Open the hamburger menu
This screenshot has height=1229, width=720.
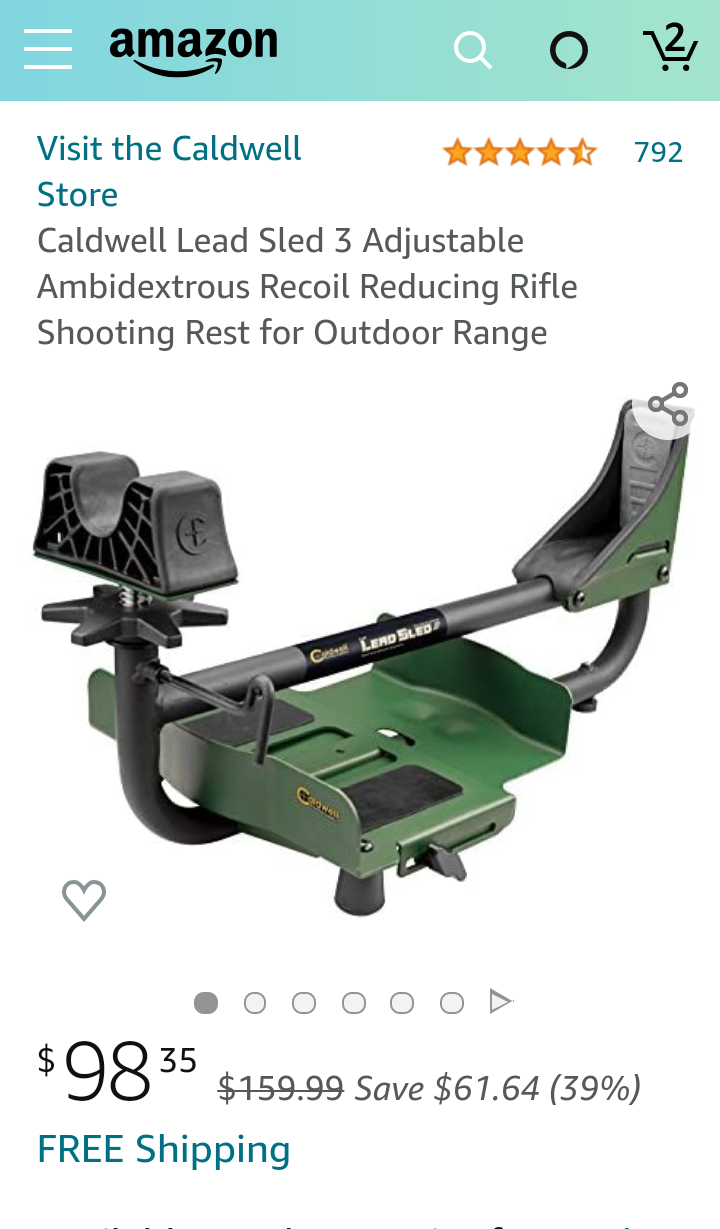(x=47, y=49)
